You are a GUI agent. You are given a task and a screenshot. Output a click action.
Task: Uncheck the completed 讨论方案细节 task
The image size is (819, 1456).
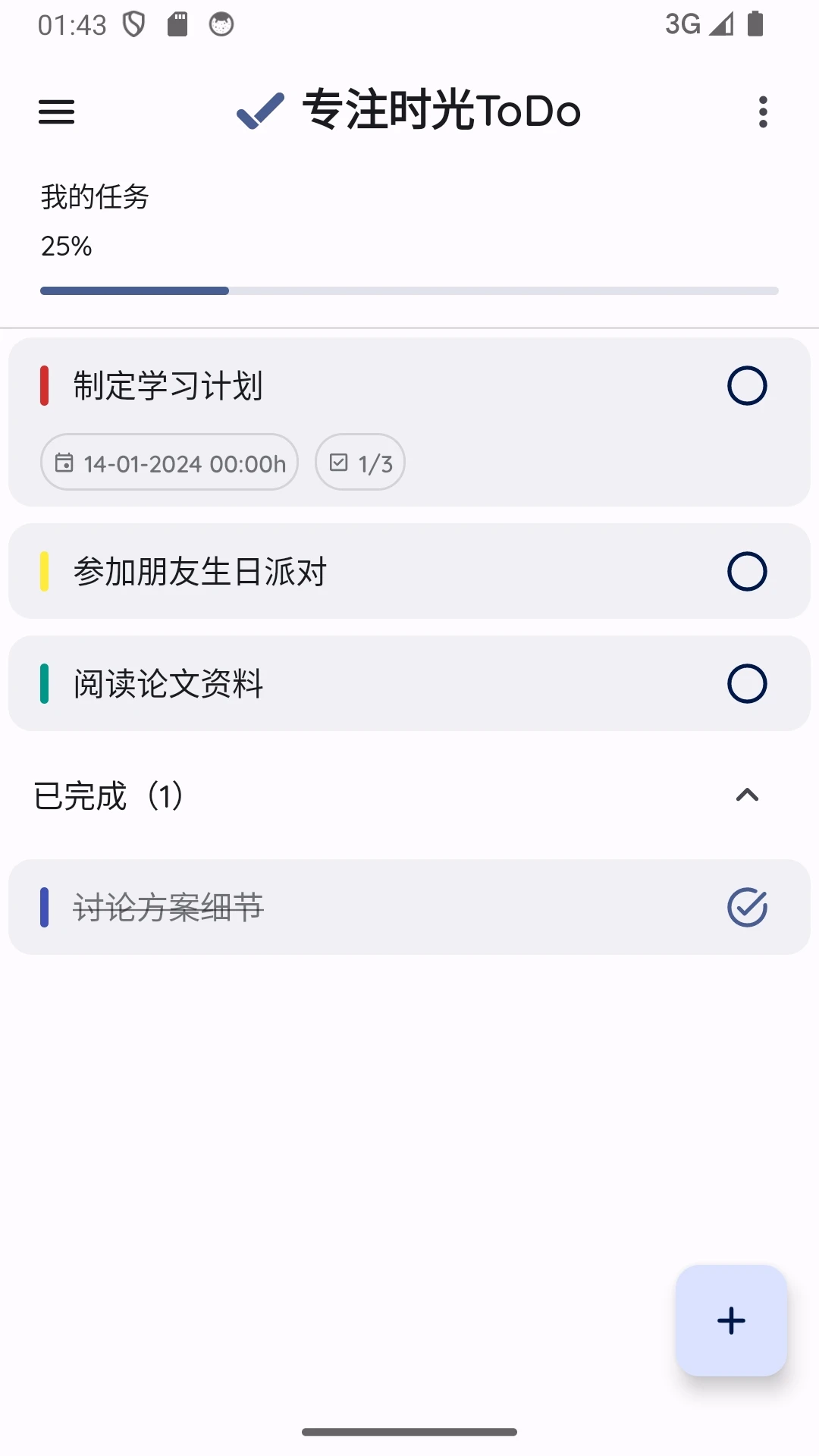pos(747,907)
